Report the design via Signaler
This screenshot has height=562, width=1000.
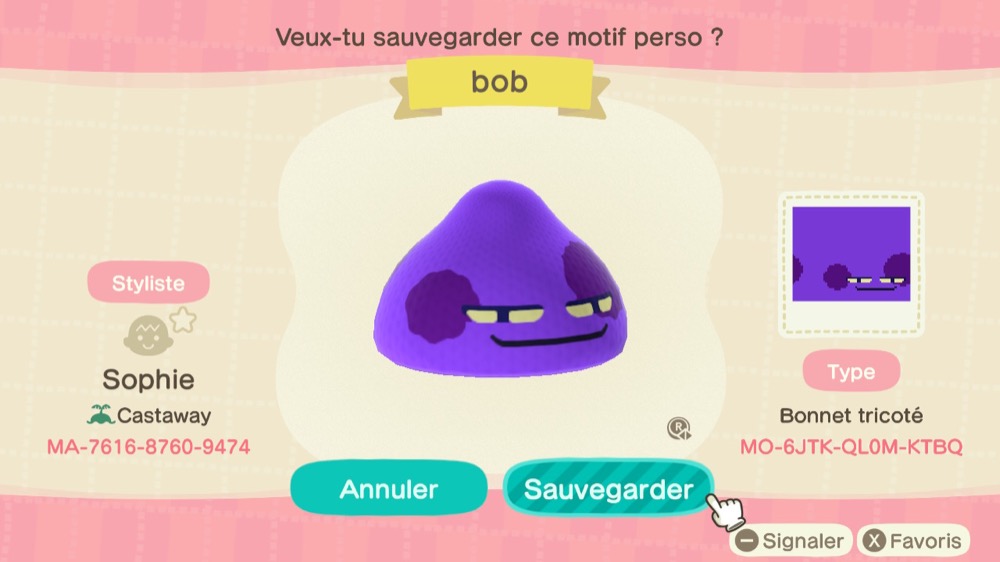tap(791, 542)
